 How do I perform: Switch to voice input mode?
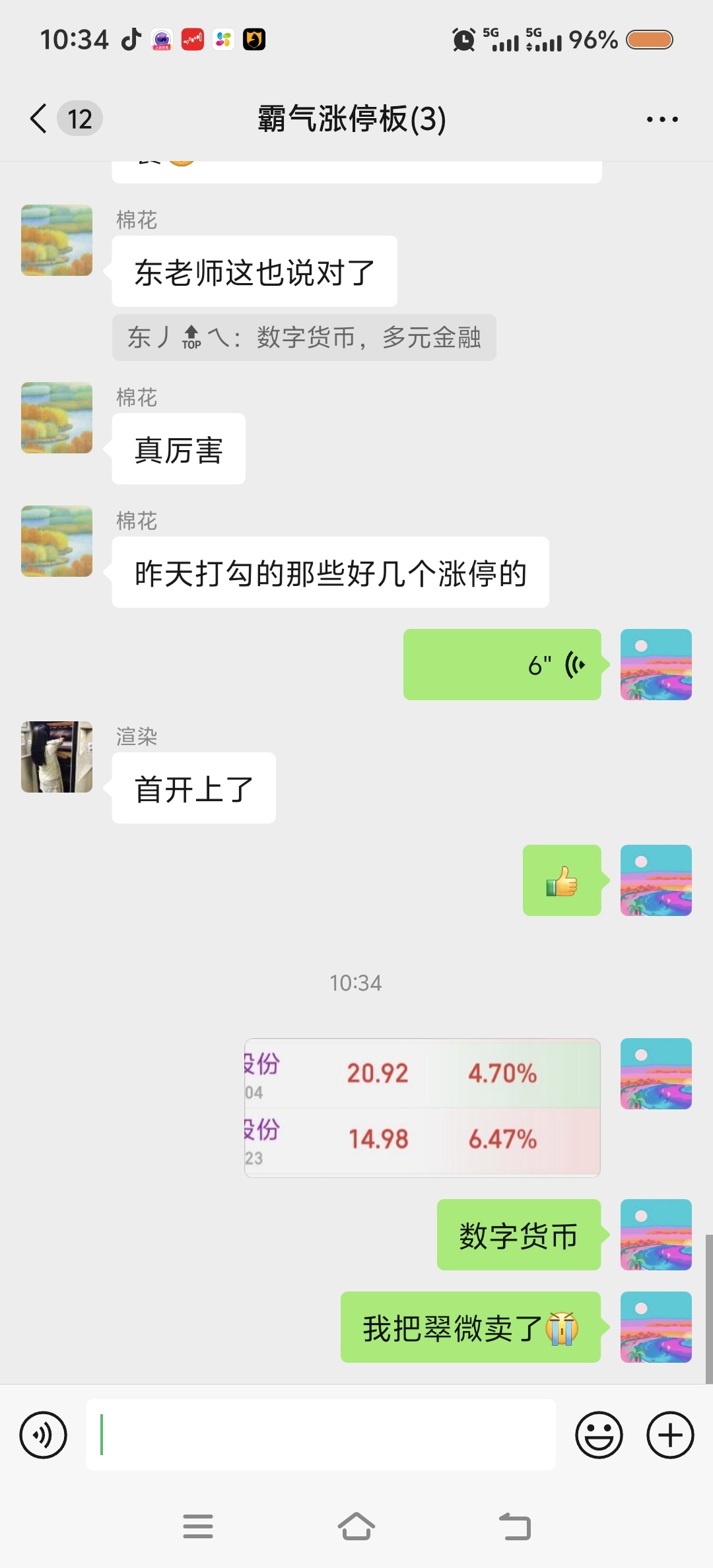[44, 1435]
